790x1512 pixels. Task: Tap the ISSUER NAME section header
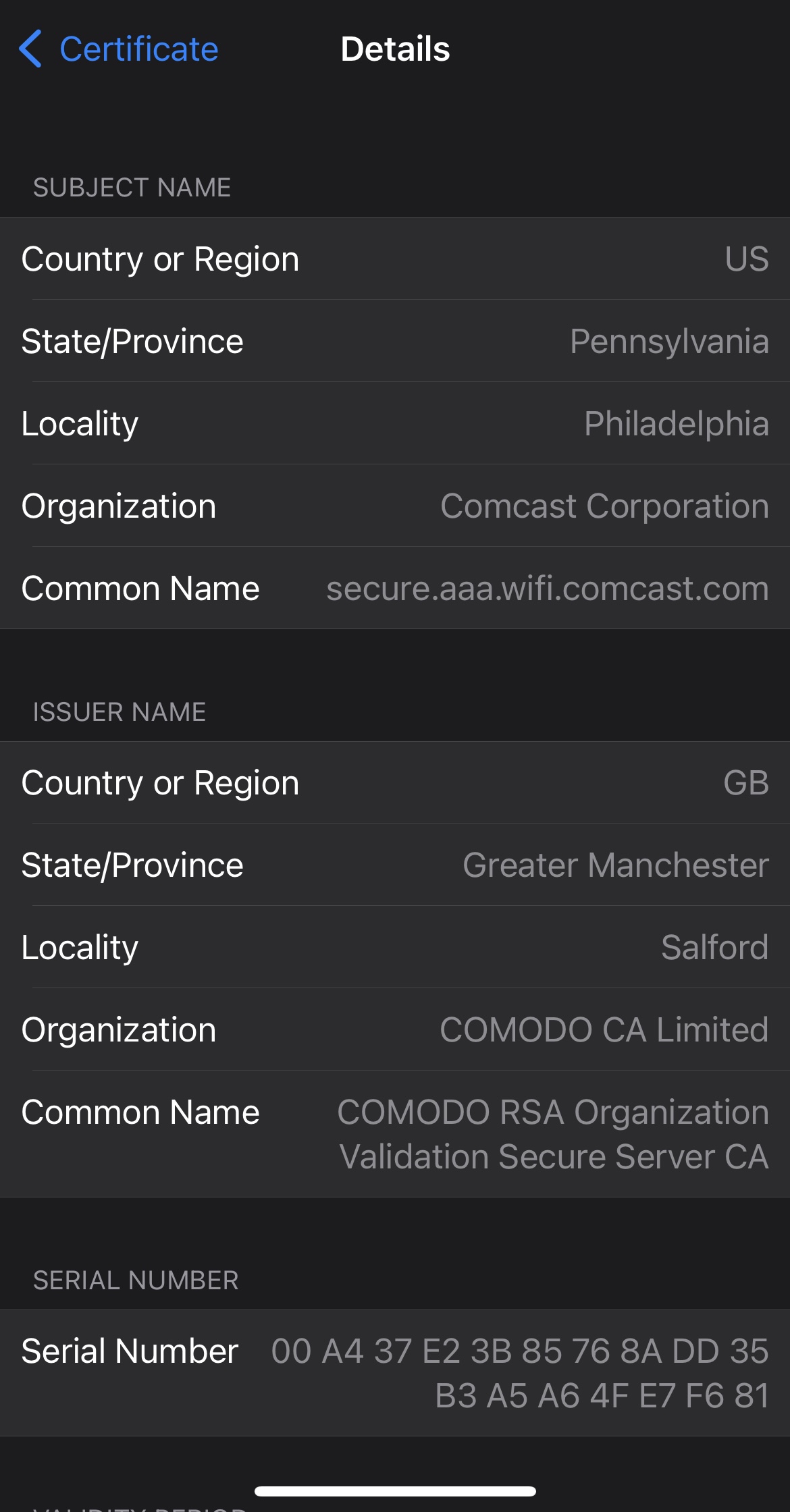tap(120, 711)
